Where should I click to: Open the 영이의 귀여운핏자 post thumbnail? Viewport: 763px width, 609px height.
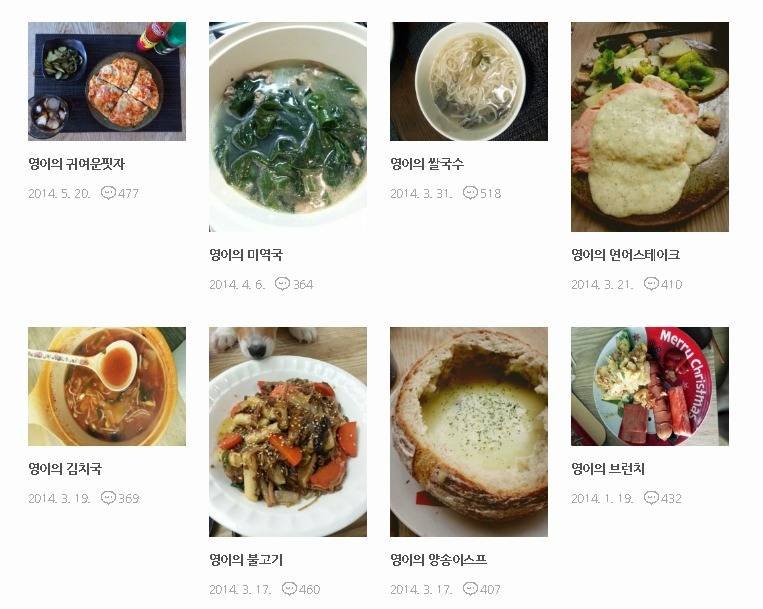pos(106,81)
